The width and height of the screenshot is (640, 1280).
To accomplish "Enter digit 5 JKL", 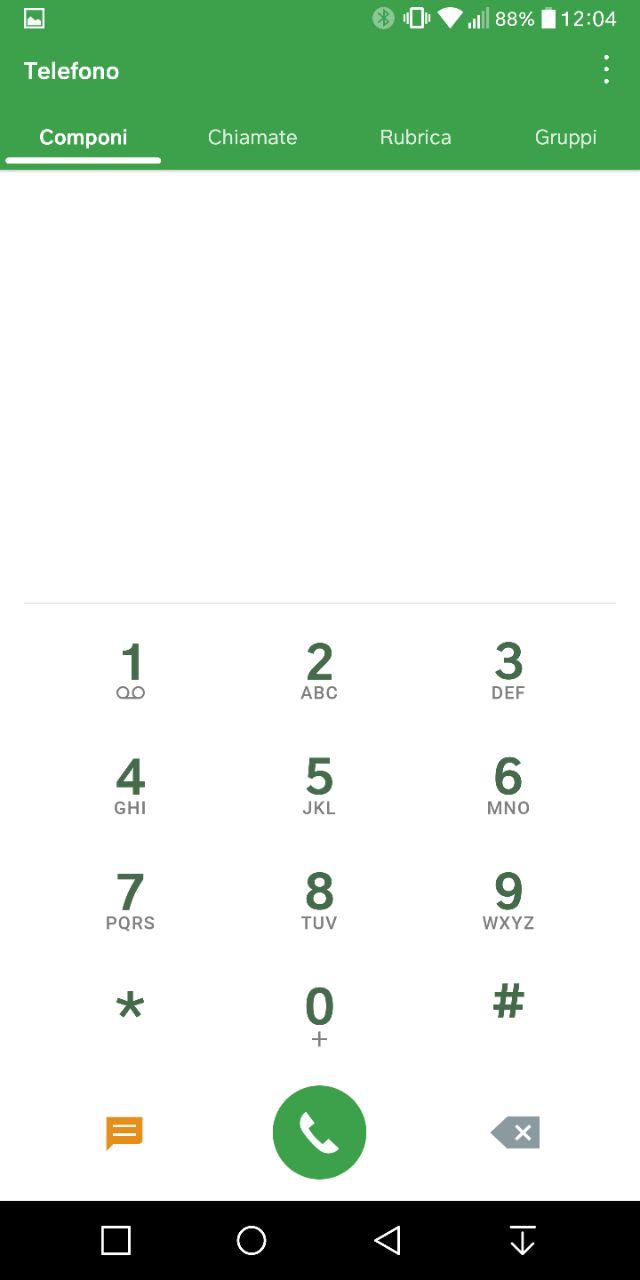I will pyautogui.click(x=319, y=786).
